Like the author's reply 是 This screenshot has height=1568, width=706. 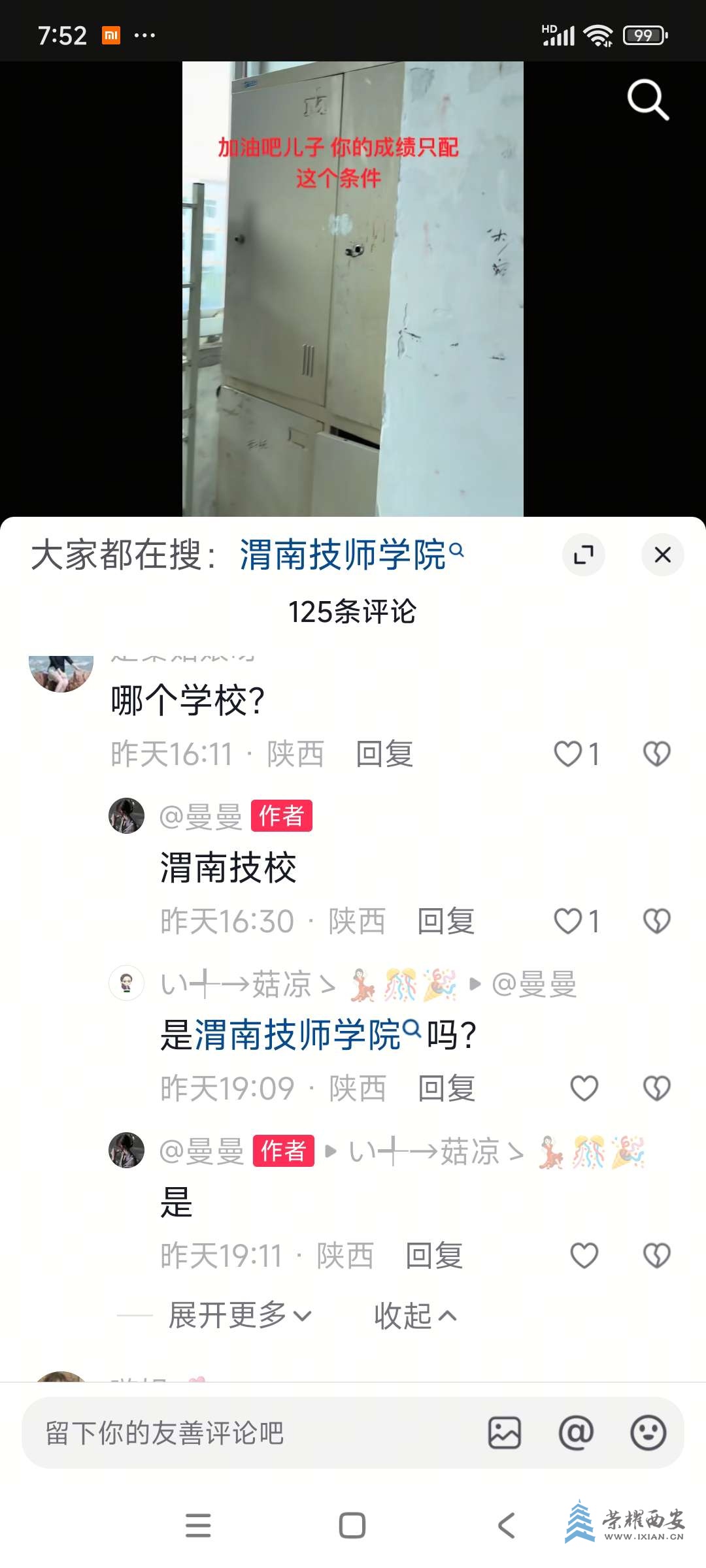(x=584, y=1256)
